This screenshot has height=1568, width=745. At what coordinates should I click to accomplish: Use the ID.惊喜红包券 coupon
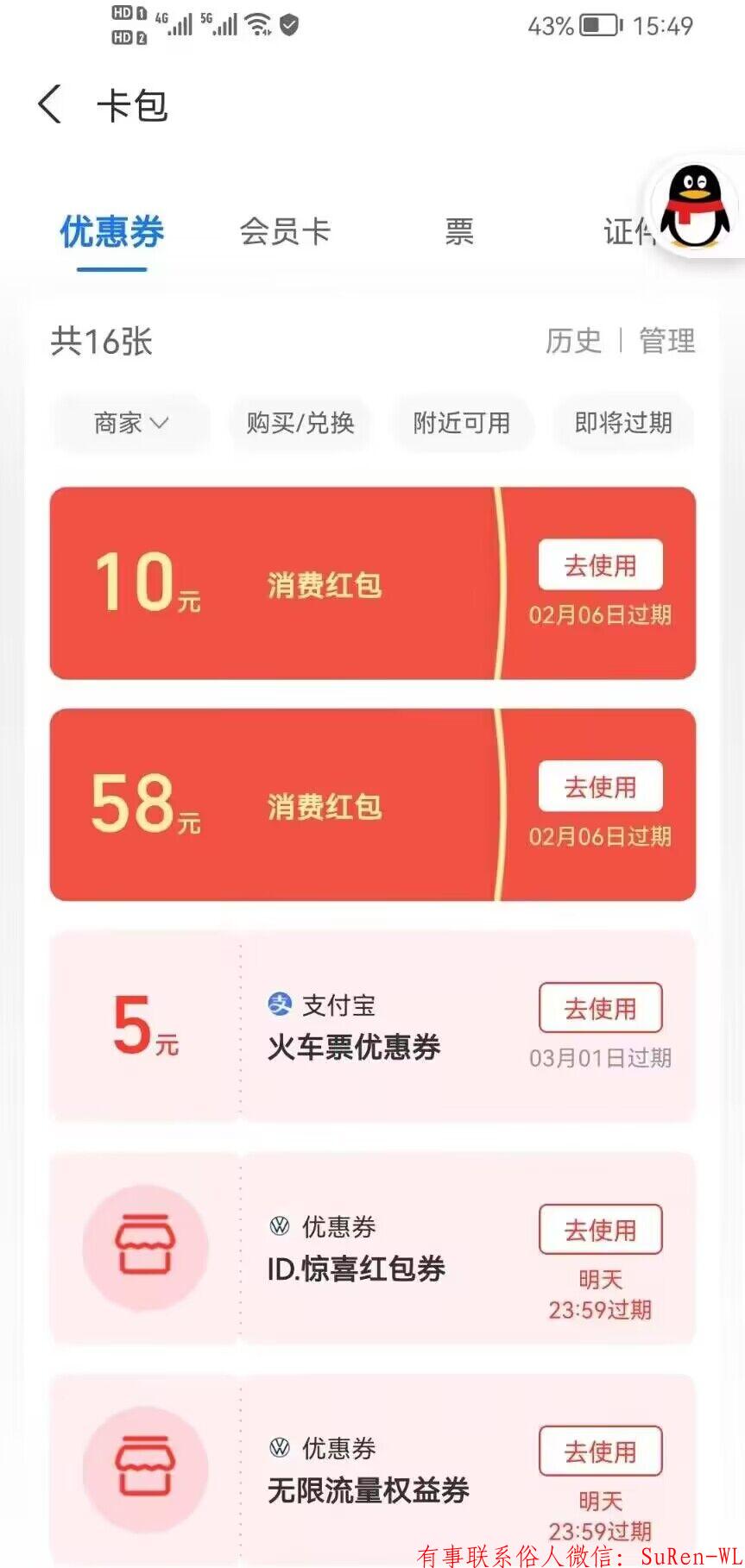pos(600,1230)
